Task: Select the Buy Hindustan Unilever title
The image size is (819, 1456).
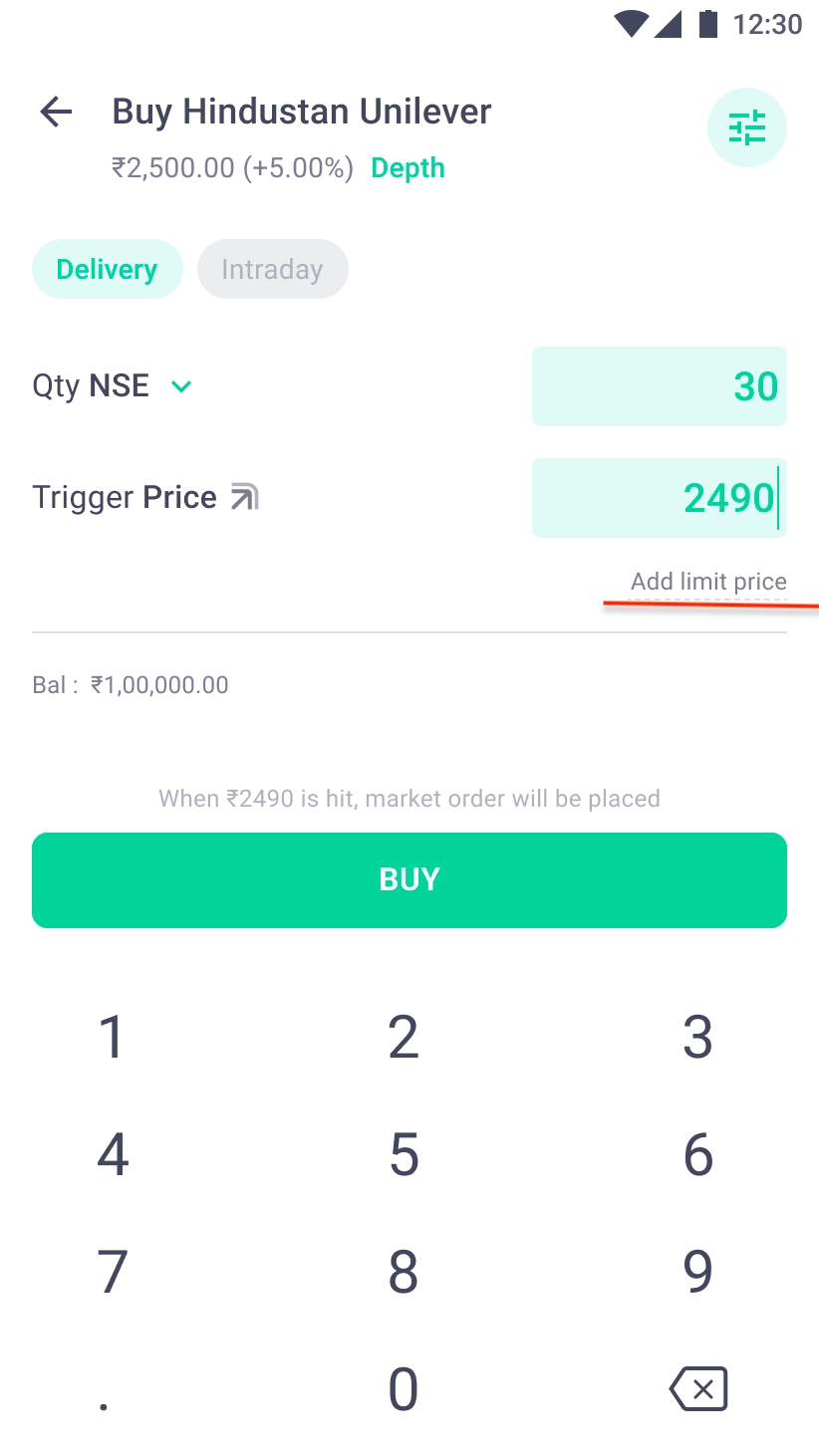Action: [301, 111]
